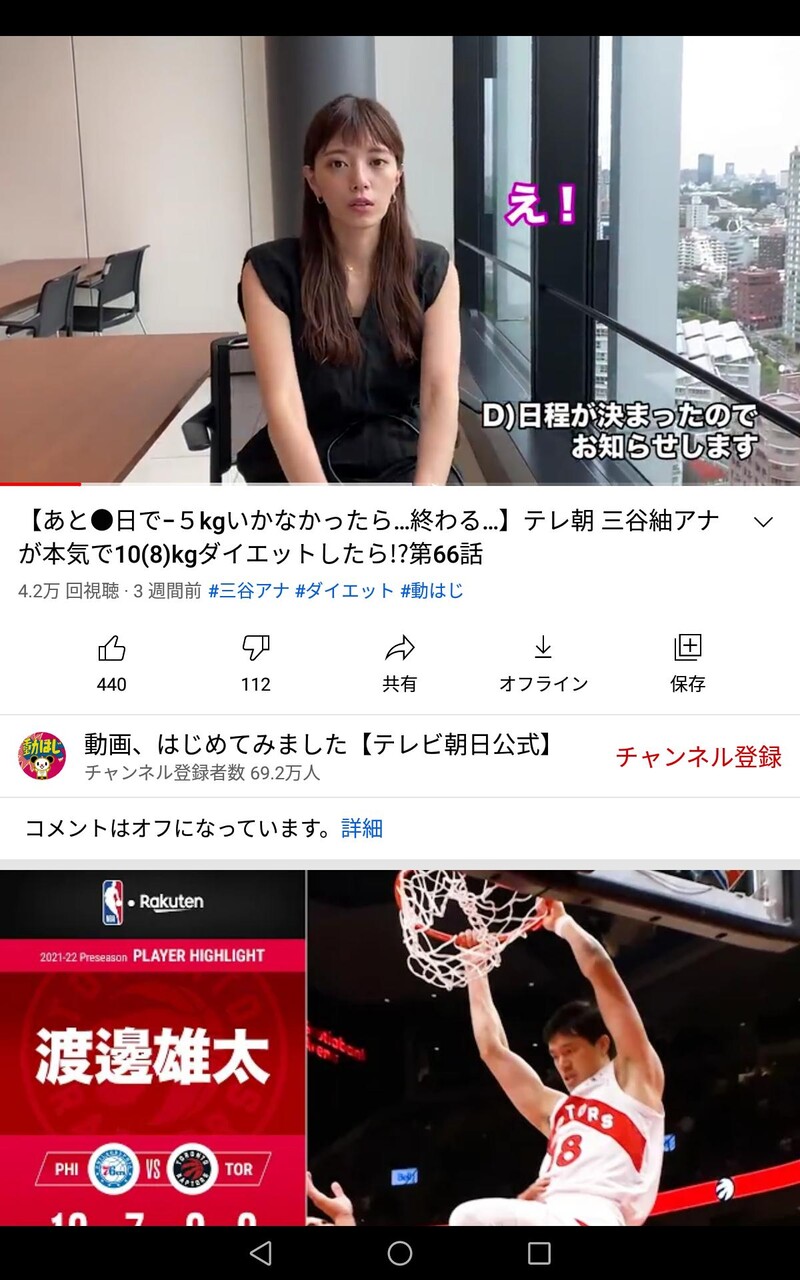
Task: Tap the video player to show controls
Action: [400, 261]
